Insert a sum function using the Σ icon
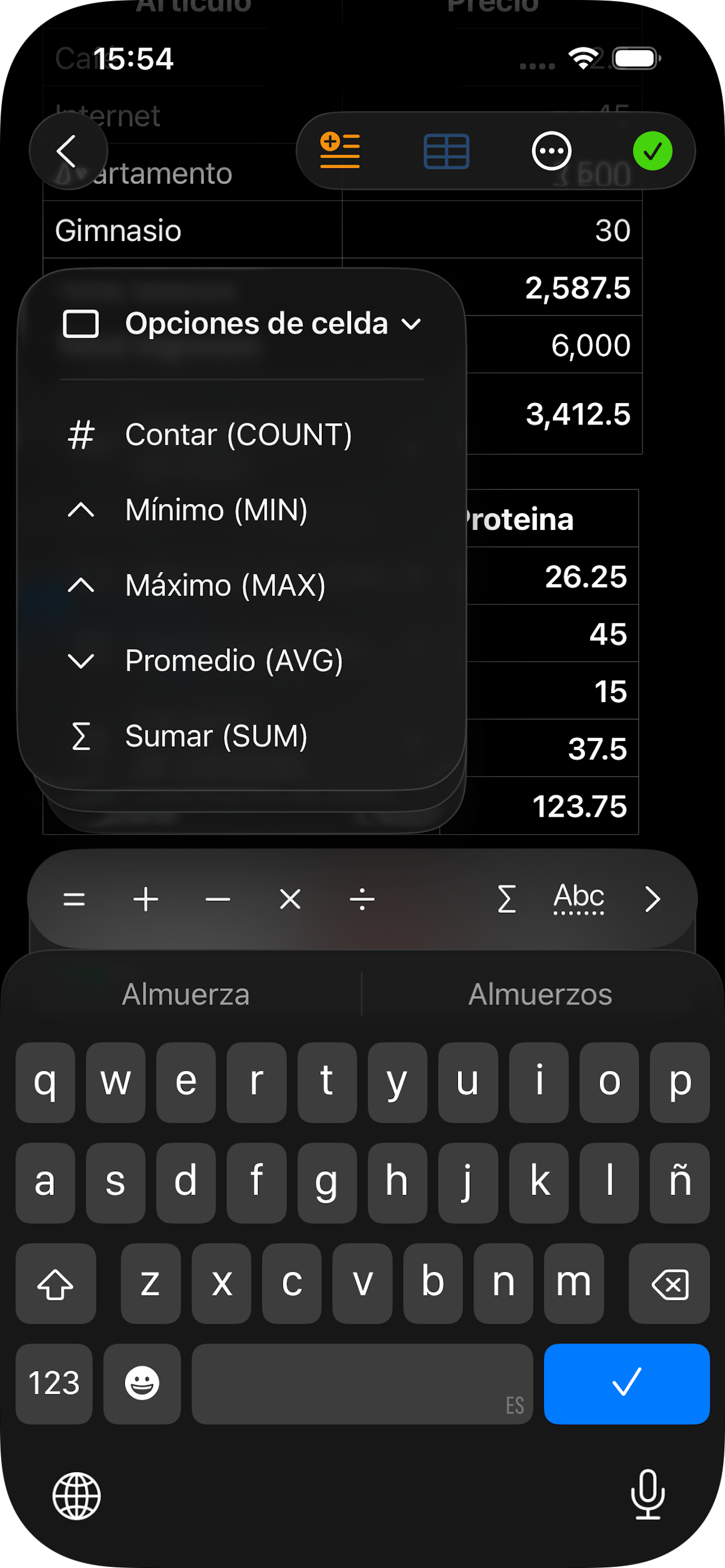Image resolution: width=725 pixels, height=1568 pixels. [506, 899]
